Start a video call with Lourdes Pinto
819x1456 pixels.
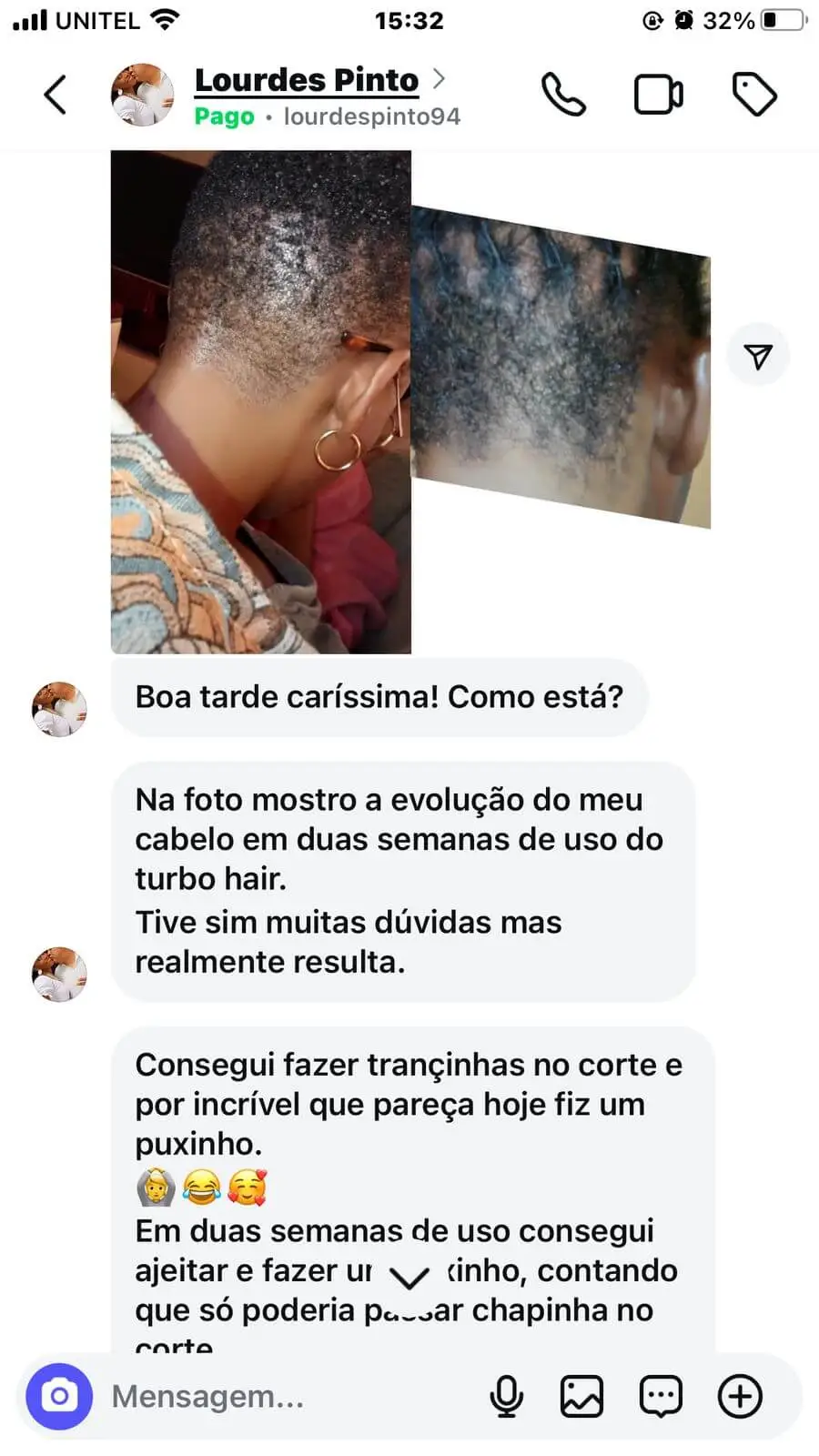coord(658,95)
